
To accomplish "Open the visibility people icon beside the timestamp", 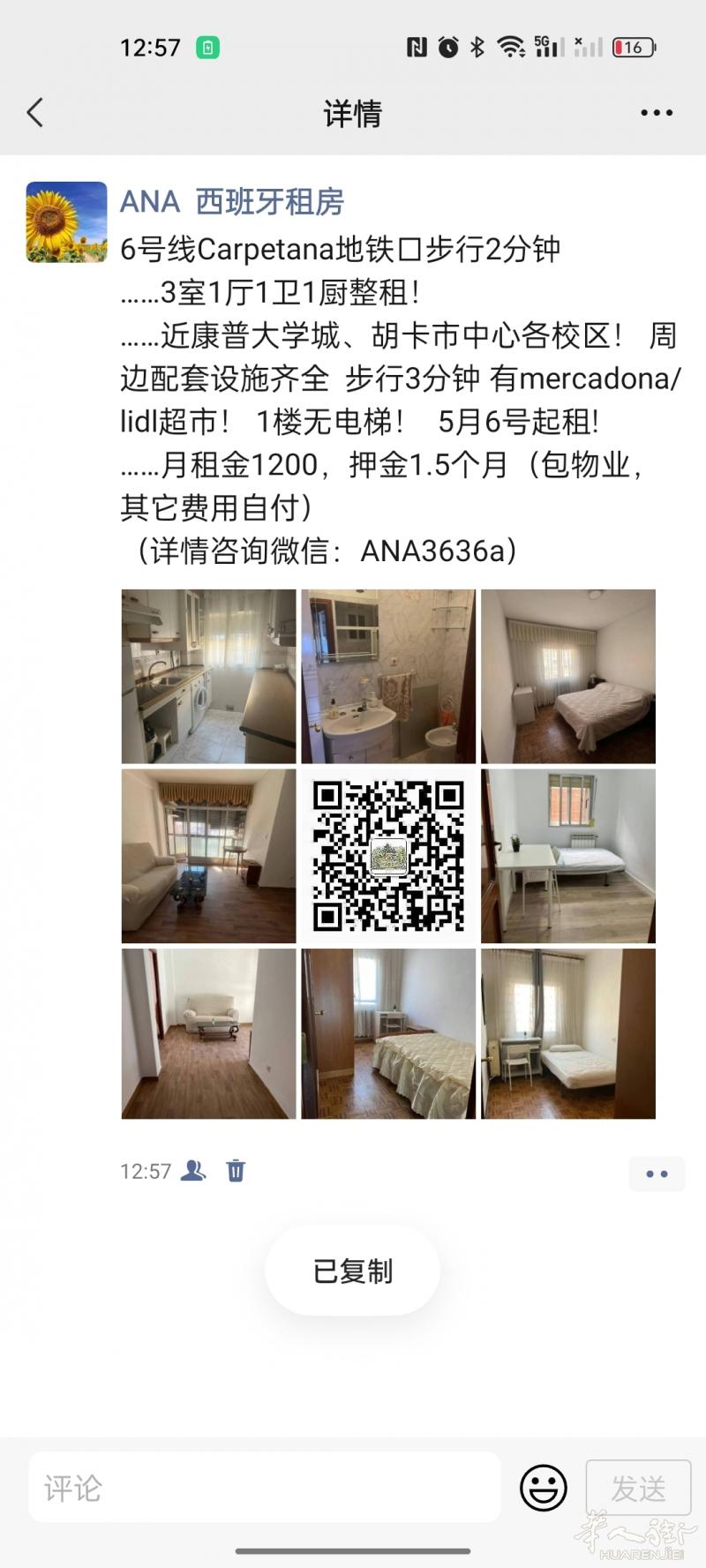I will pyautogui.click(x=193, y=1171).
